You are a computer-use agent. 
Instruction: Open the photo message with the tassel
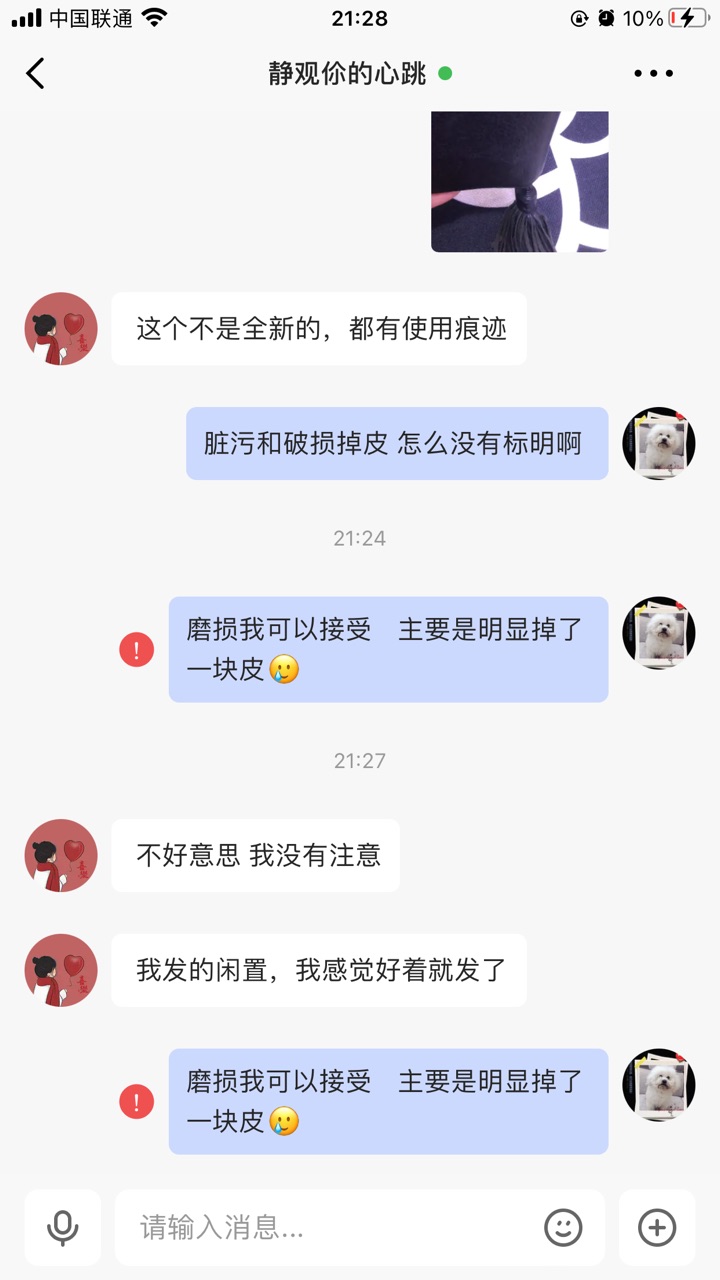[519, 181]
